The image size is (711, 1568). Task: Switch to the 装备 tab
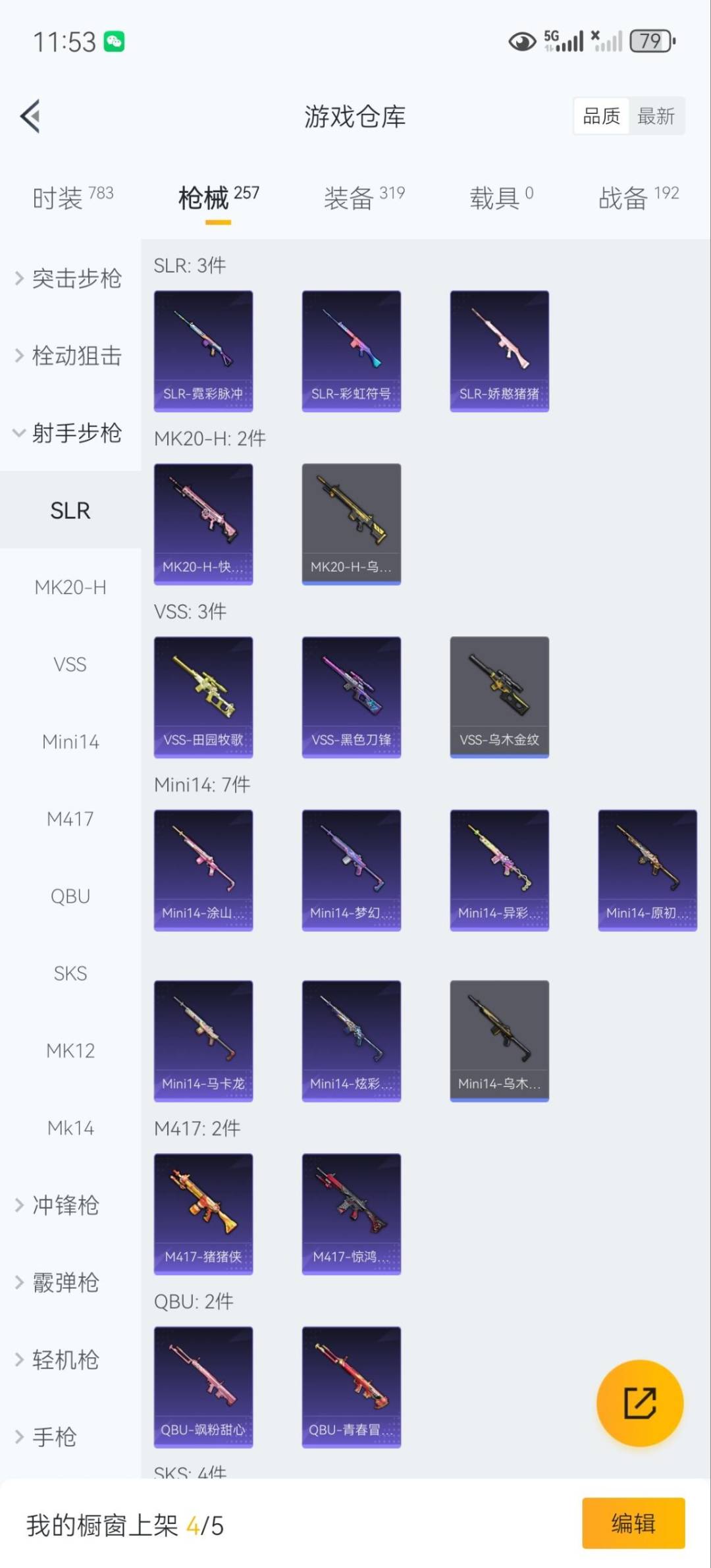click(x=363, y=197)
